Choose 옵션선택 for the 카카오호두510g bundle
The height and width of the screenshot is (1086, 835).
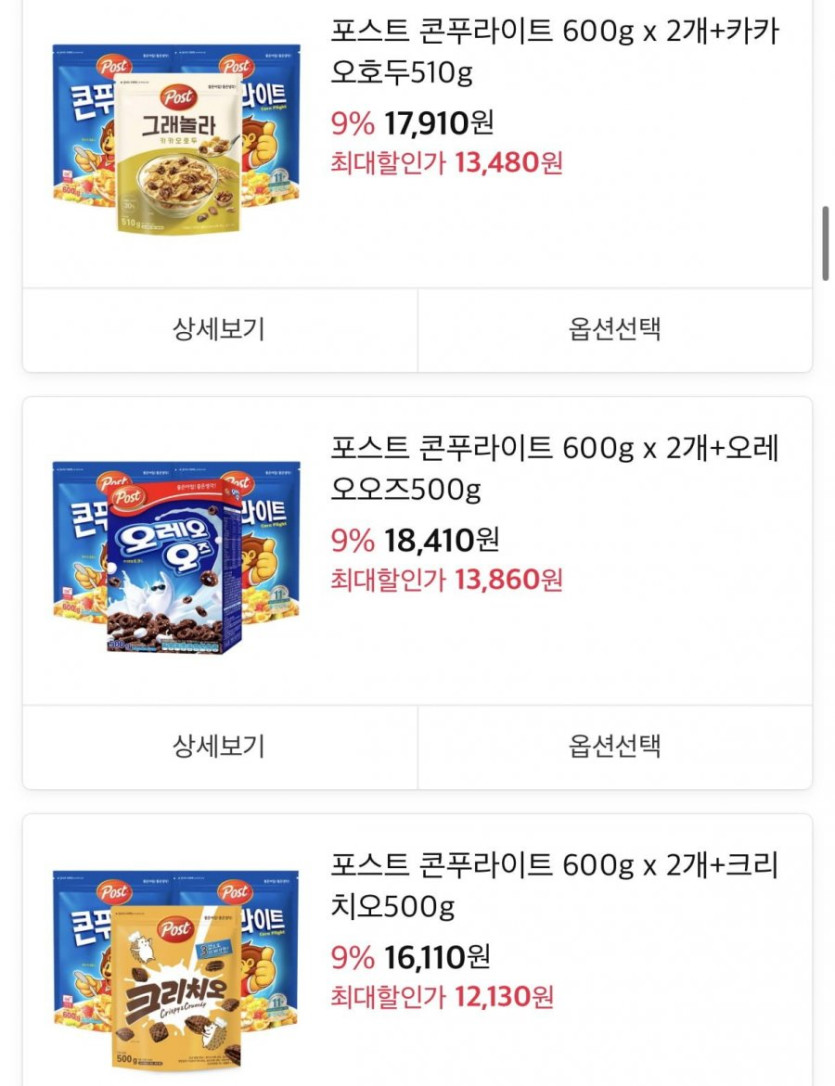coord(615,329)
